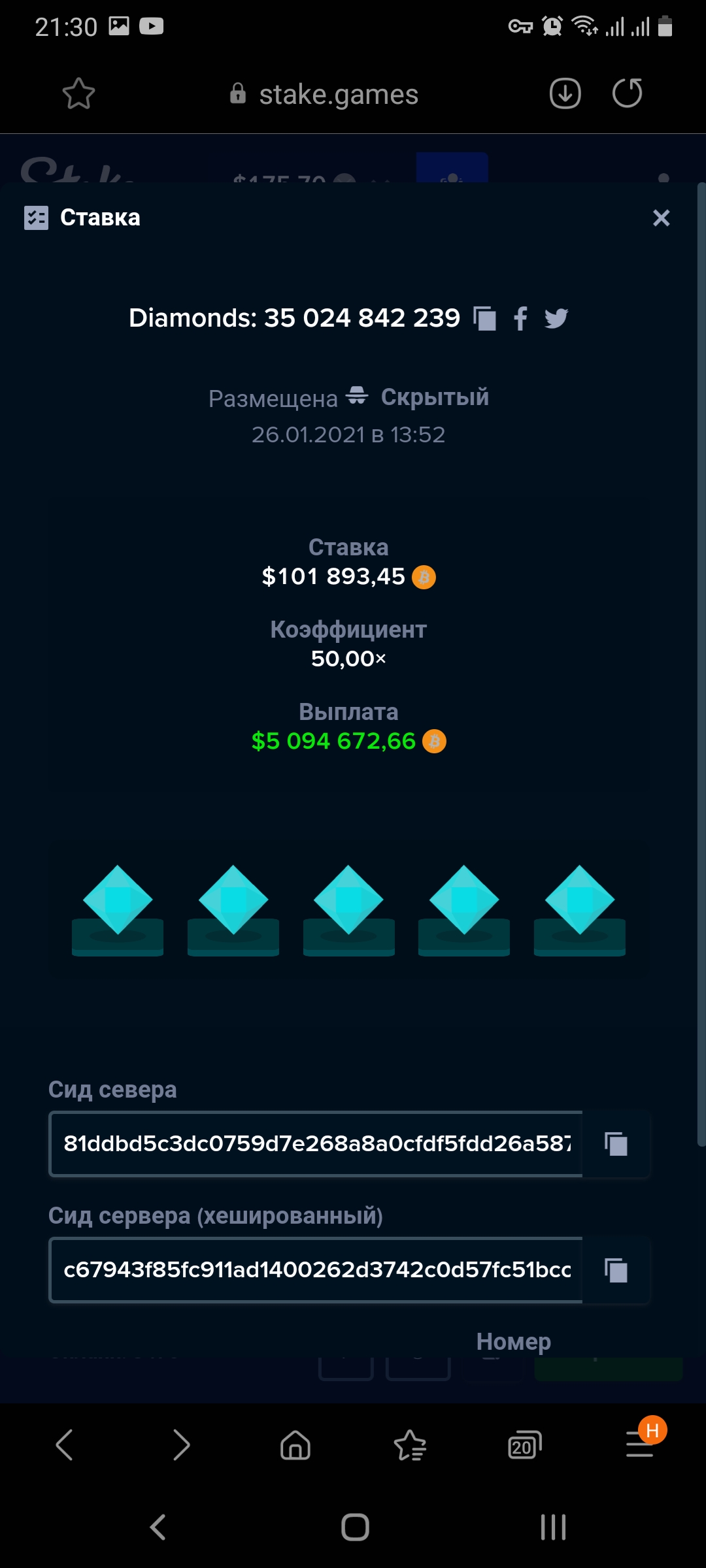
Task: Select the hashed server seed field
Action: point(316,1270)
